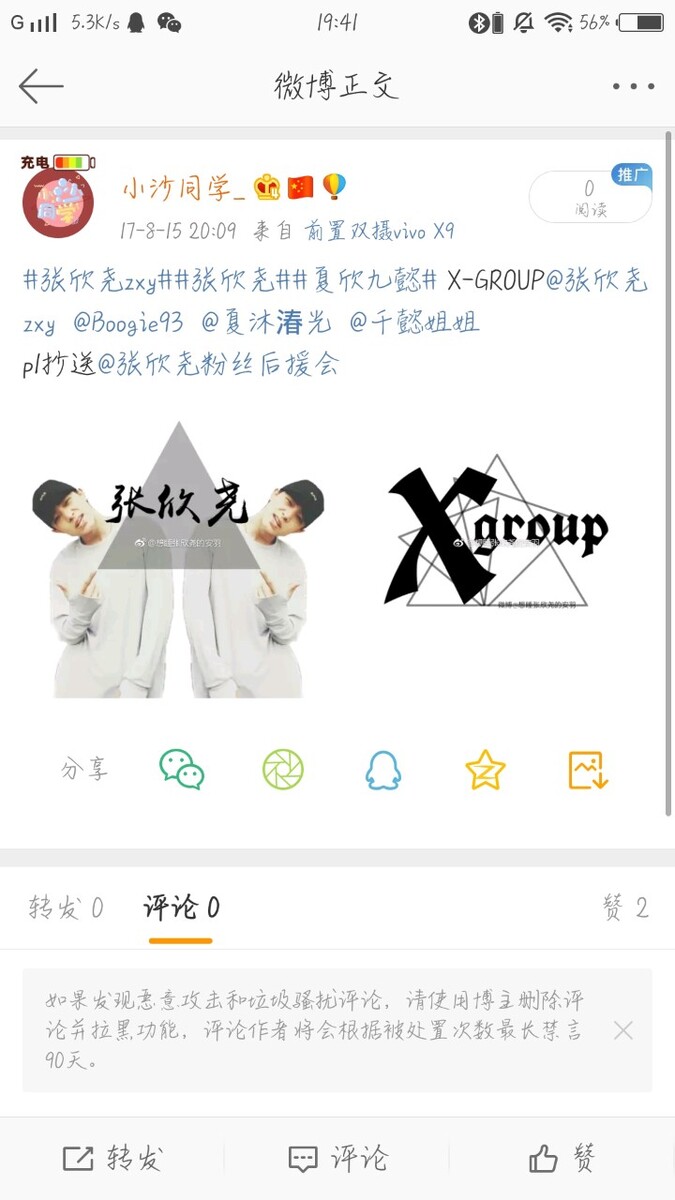Save post as image
Image resolution: width=675 pixels, height=1200 pixels.
tap(588, 770)
